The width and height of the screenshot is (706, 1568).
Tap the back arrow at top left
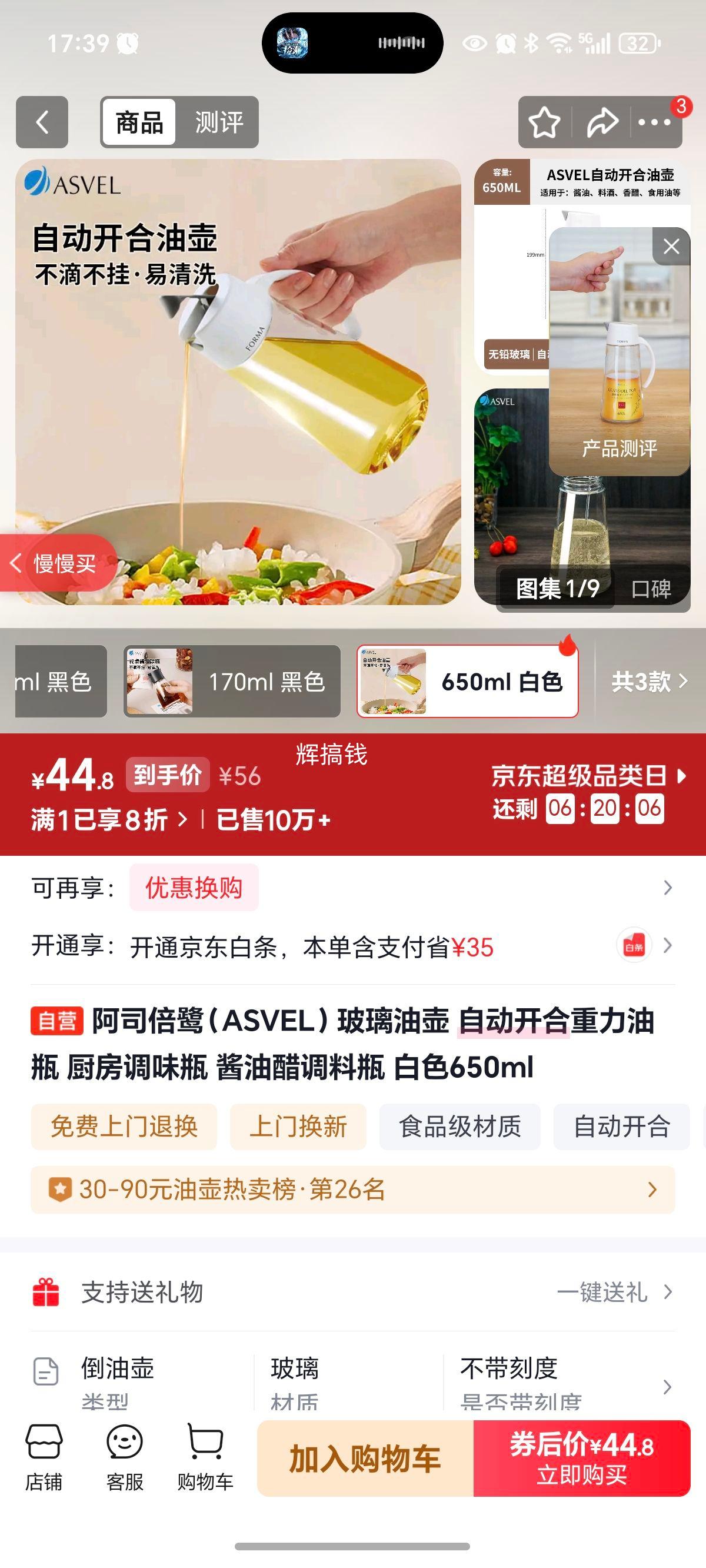point(41,123)
